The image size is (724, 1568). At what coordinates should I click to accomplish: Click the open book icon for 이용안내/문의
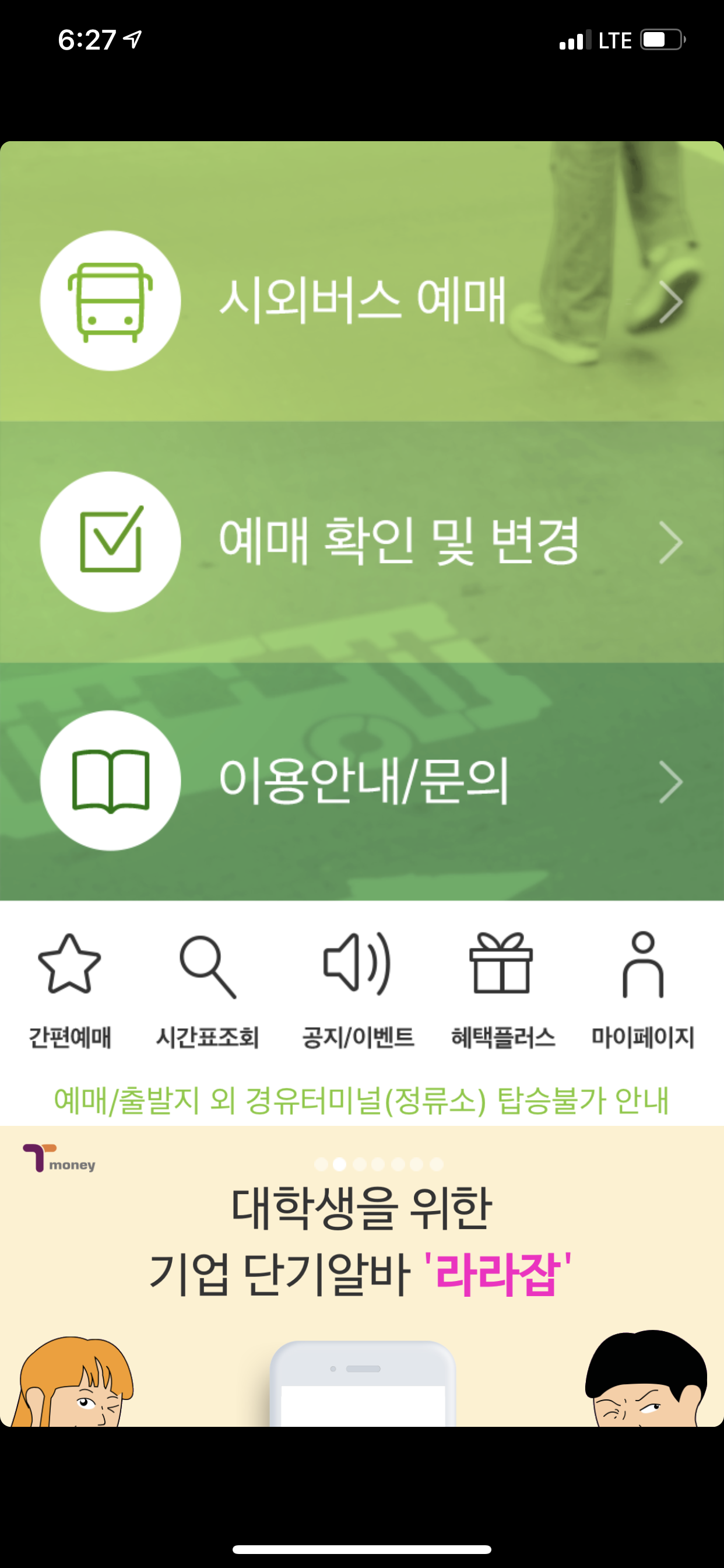pyautogui.click(x=111, y=781)
